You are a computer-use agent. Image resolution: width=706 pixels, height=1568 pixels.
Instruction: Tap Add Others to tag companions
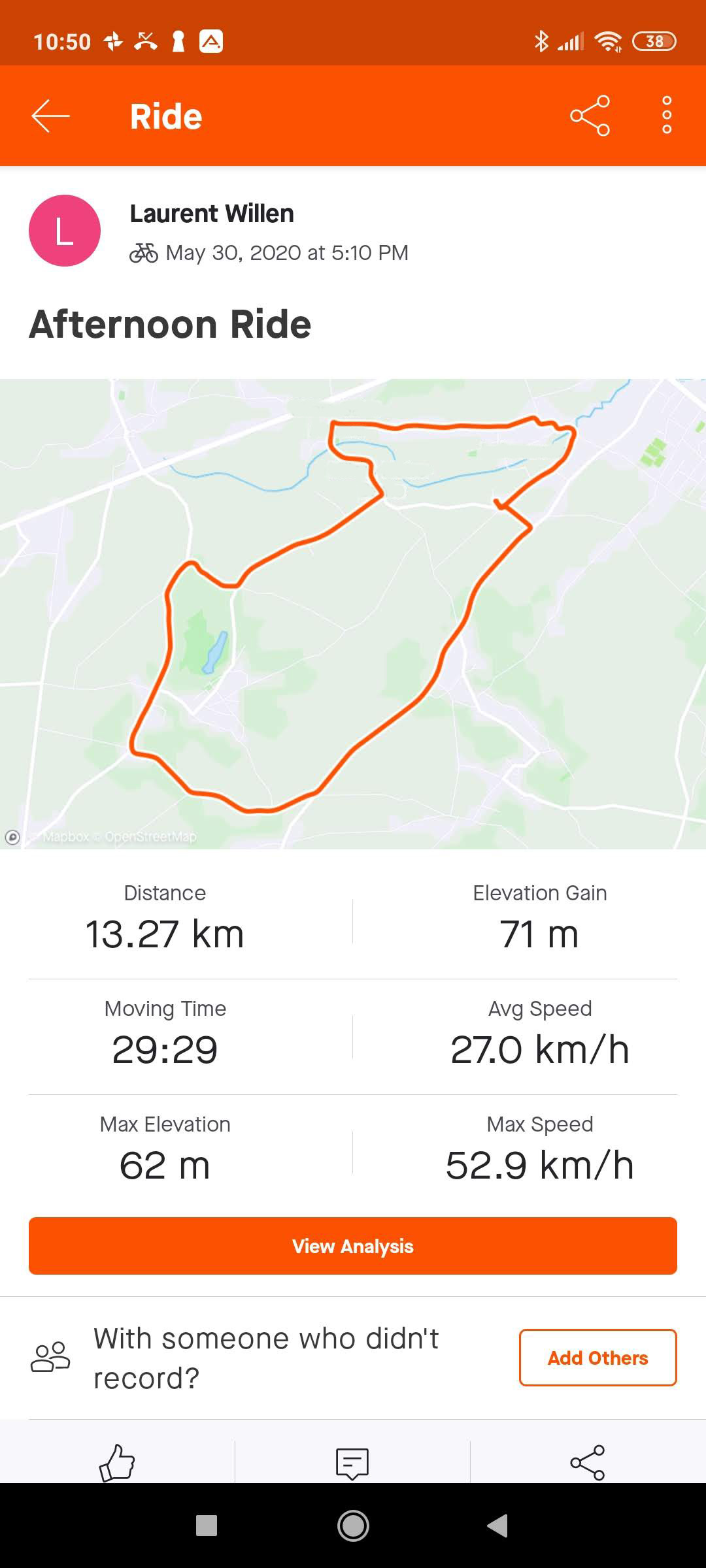597,1358
